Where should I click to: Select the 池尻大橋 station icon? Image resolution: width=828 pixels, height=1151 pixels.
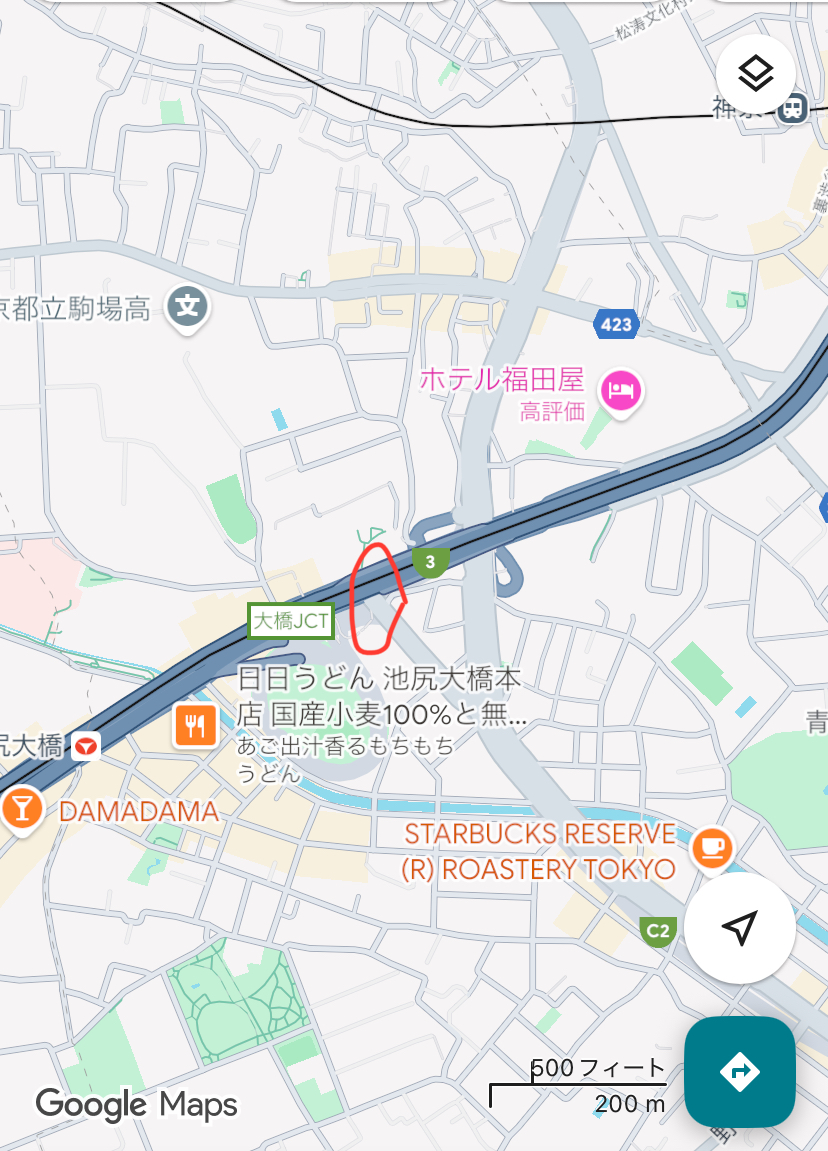pyautogui.click(x=87, y=746)
